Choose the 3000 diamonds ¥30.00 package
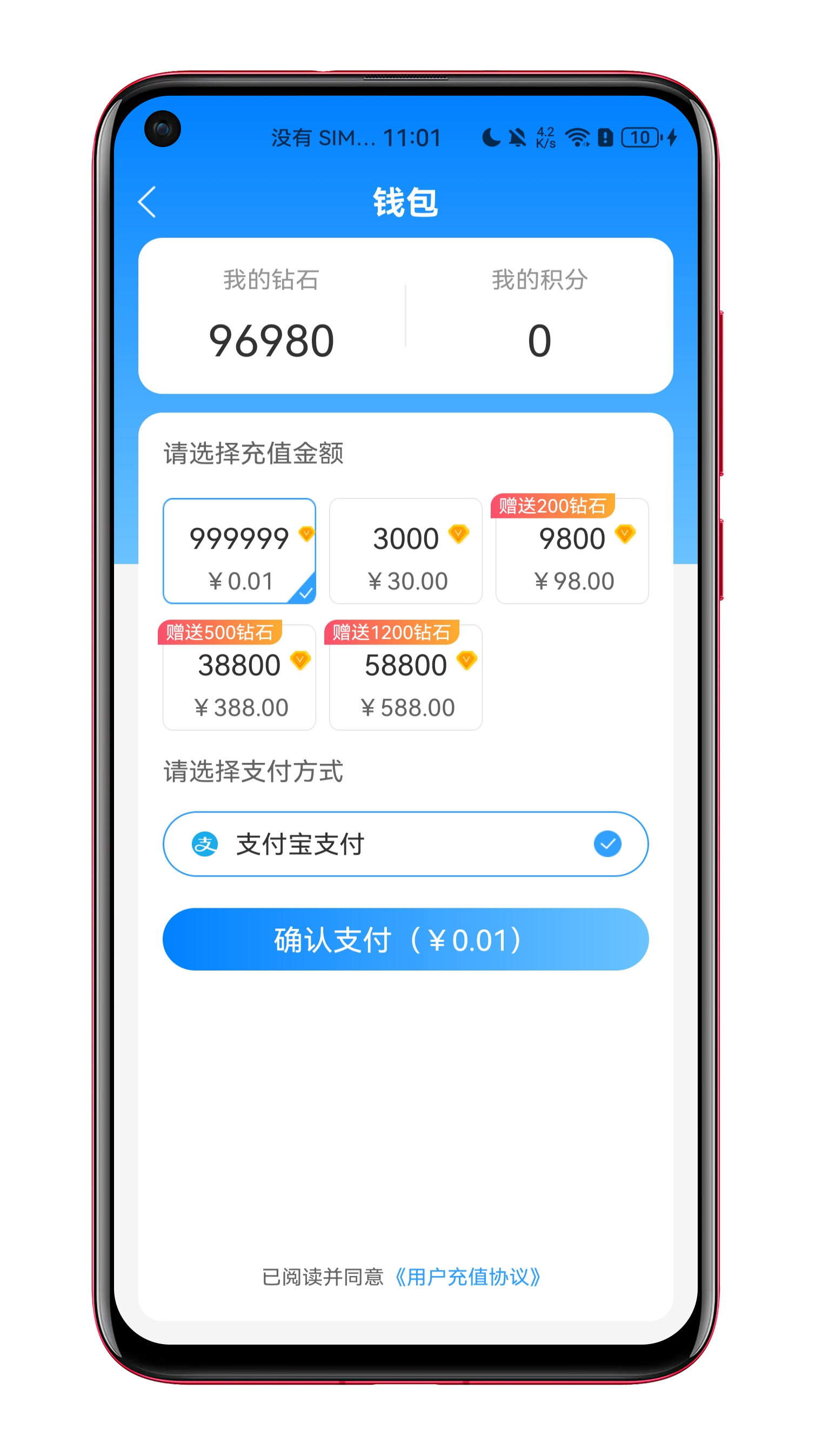 tap(405, 551)
